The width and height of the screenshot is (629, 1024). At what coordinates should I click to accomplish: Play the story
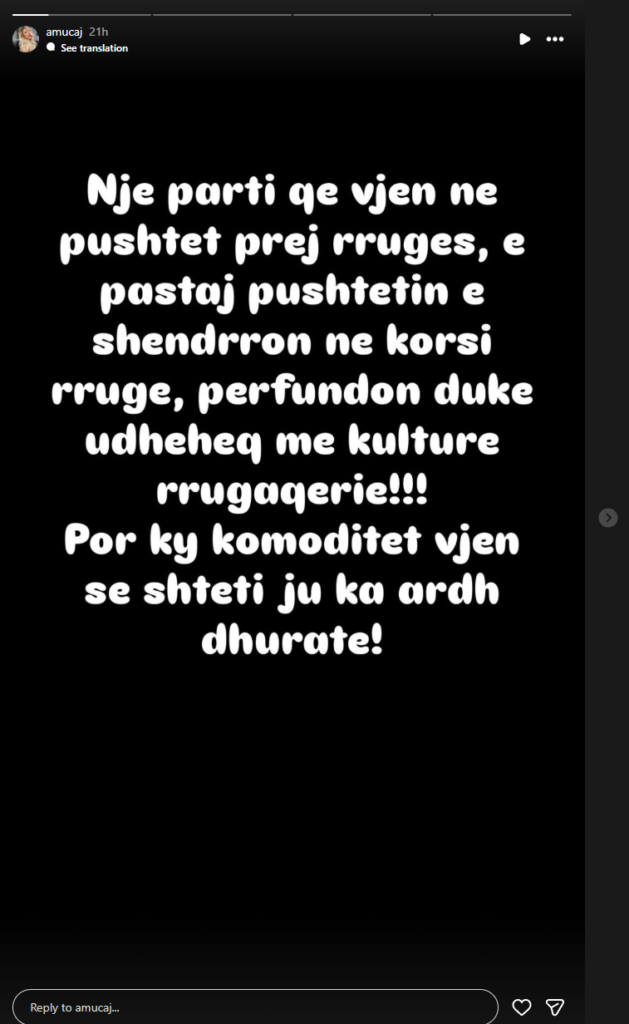(524, 39)
